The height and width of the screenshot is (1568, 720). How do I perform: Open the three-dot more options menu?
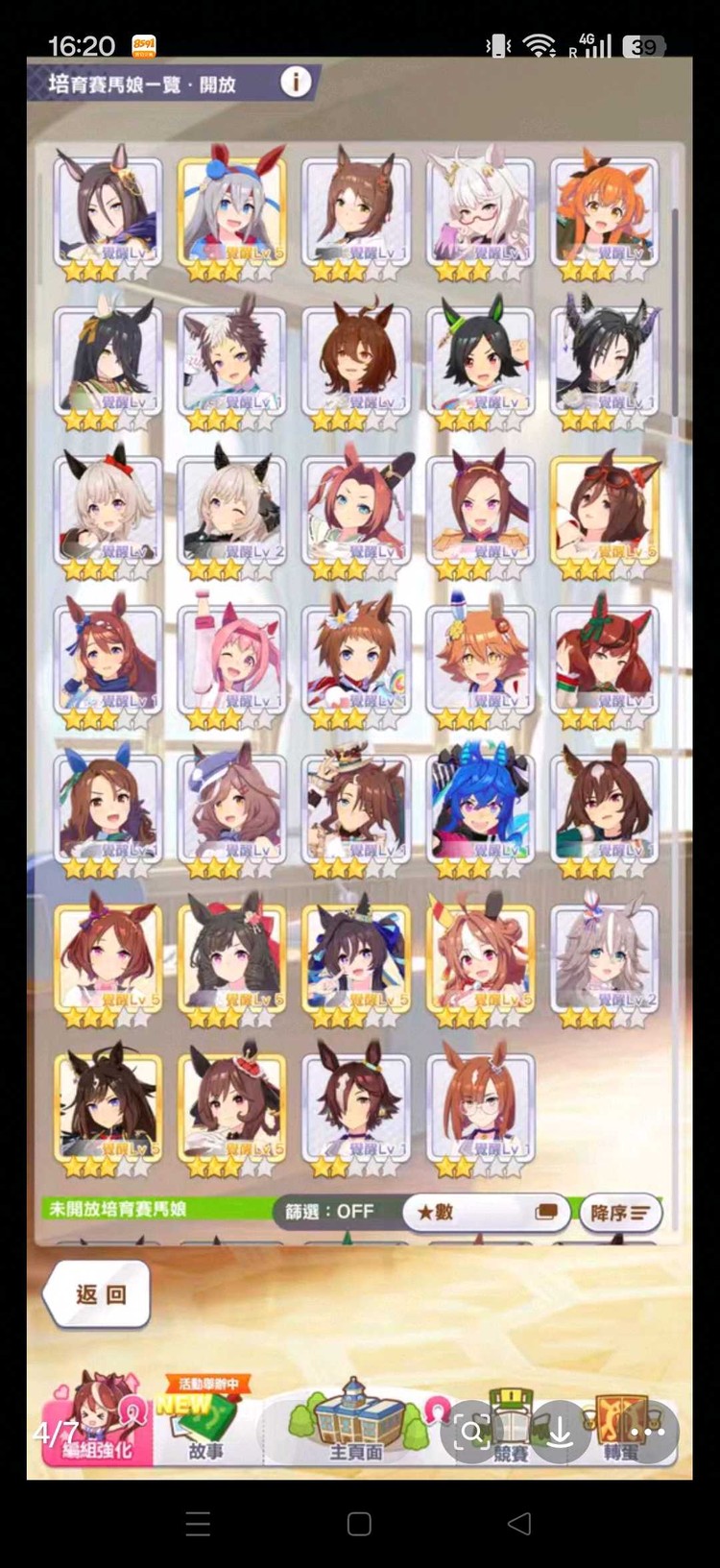647,1434
